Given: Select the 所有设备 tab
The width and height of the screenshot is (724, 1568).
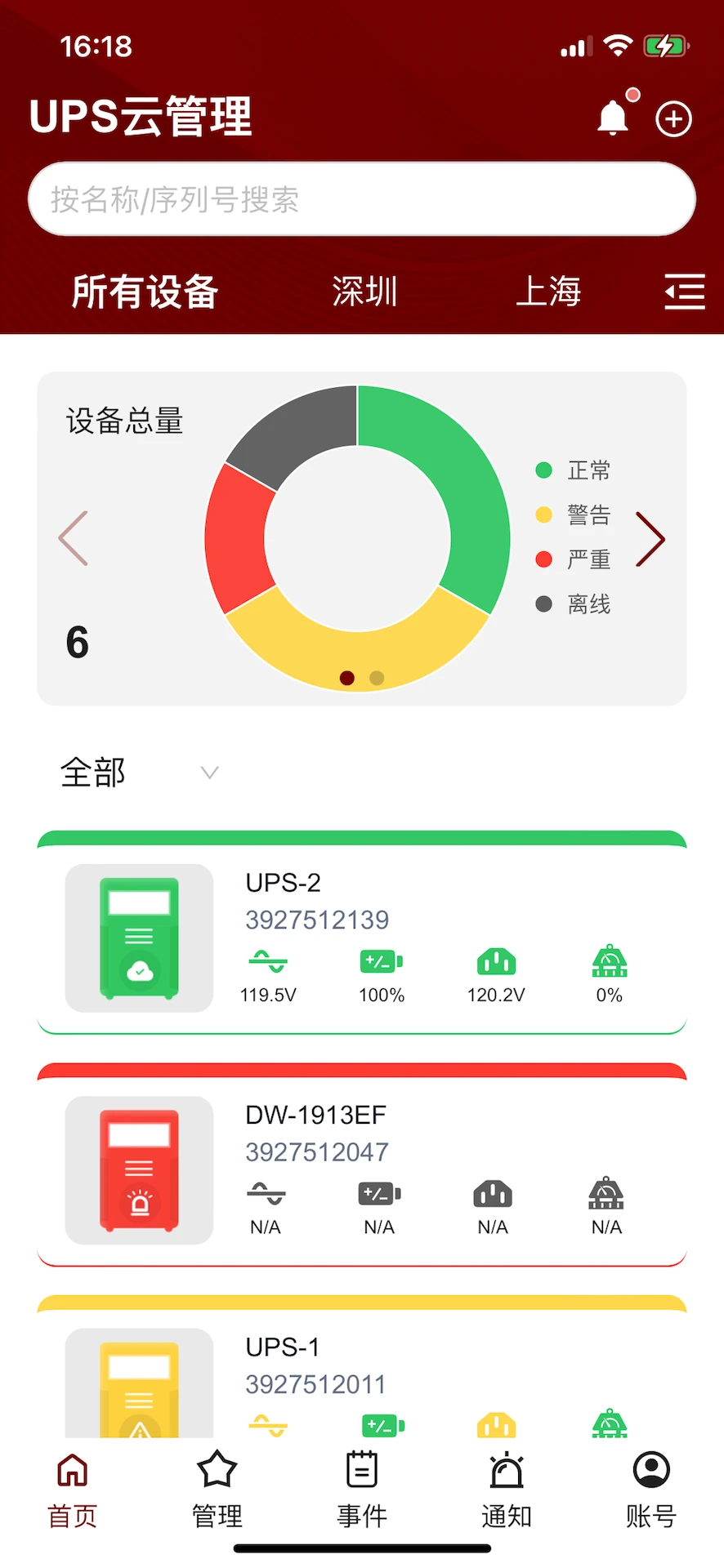Looking at the screenshot, I should pyautogui.click(x=143, y=292).
